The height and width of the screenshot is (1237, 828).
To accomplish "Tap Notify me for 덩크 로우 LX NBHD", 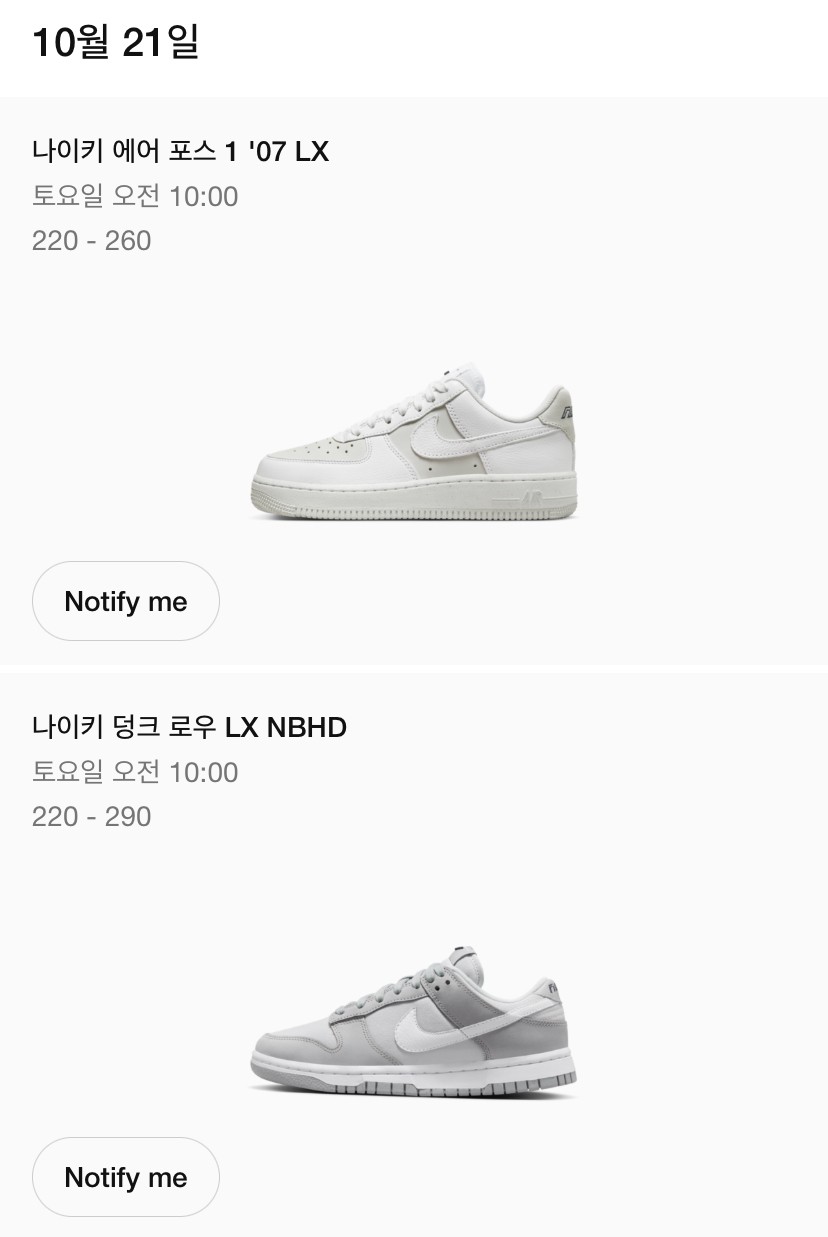I will pyautogui.click(x=126, y=1177).
